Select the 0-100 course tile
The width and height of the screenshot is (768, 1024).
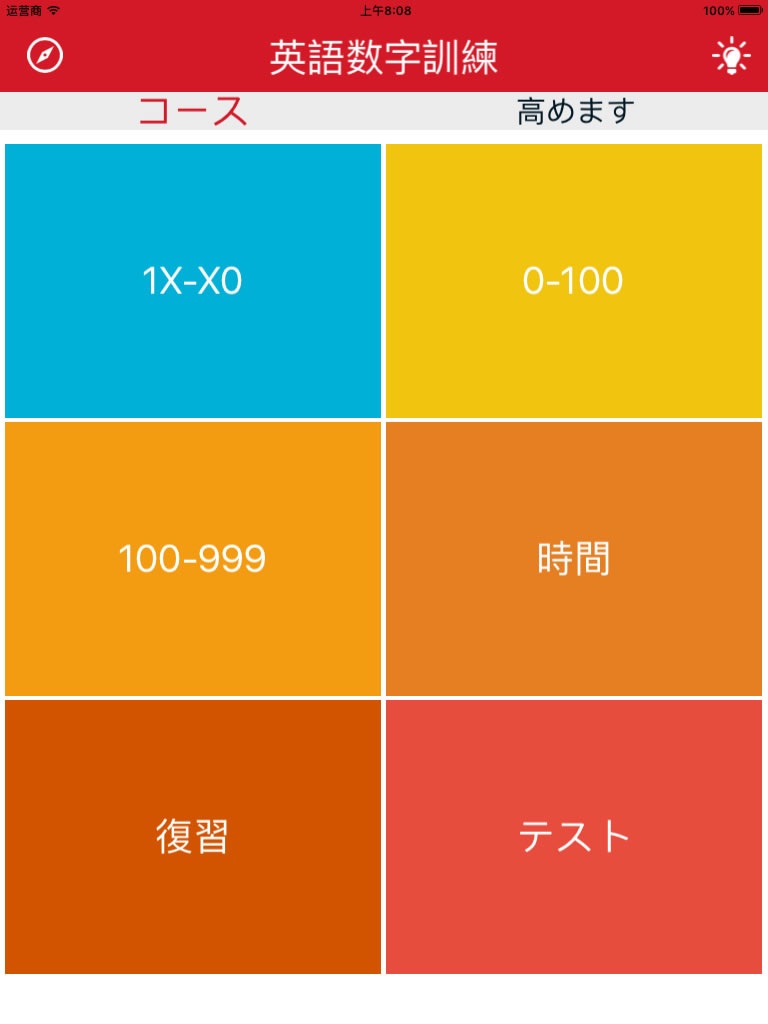click(574, 281)
